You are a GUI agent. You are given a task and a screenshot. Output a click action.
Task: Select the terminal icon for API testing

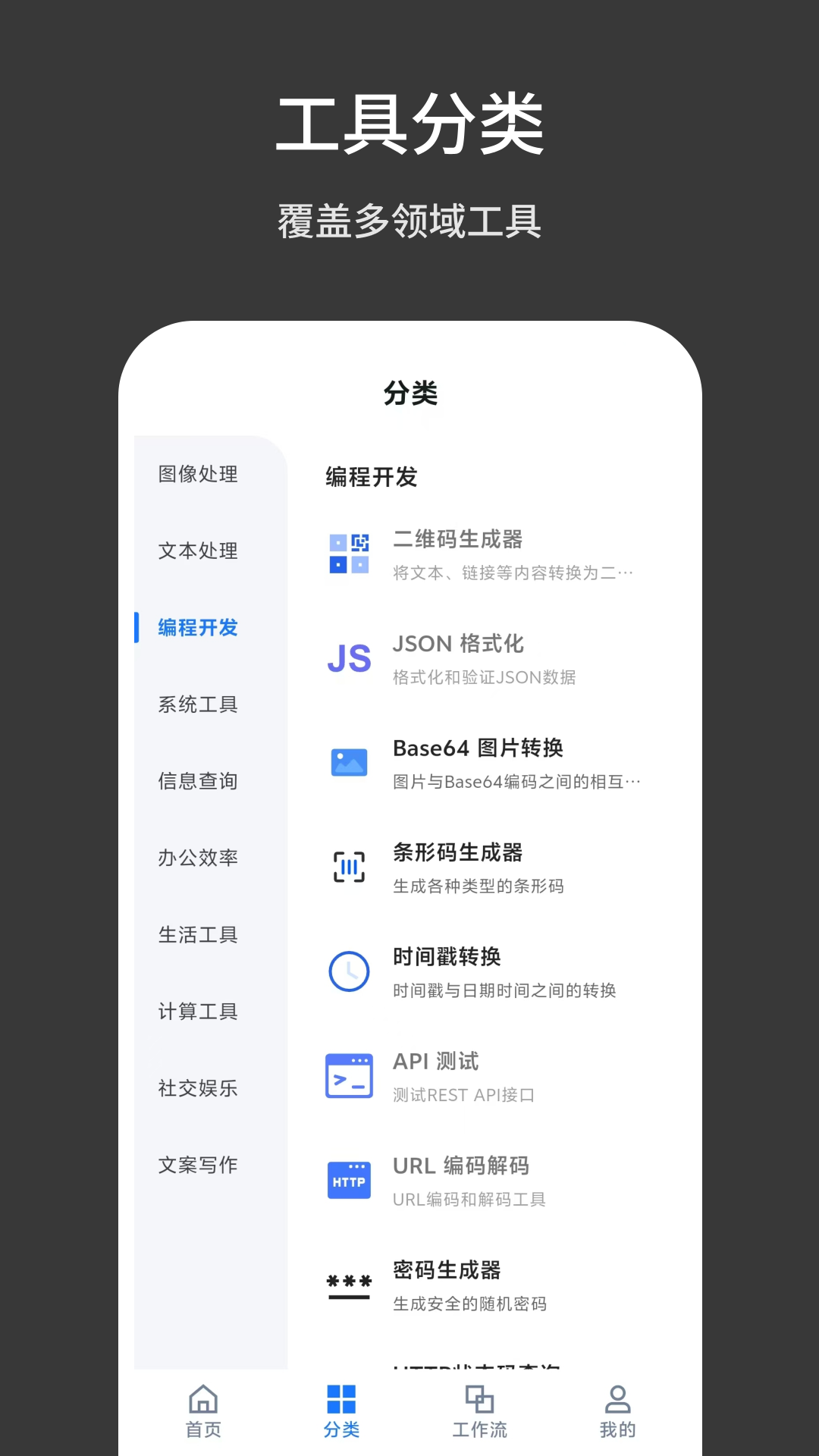348,1074
